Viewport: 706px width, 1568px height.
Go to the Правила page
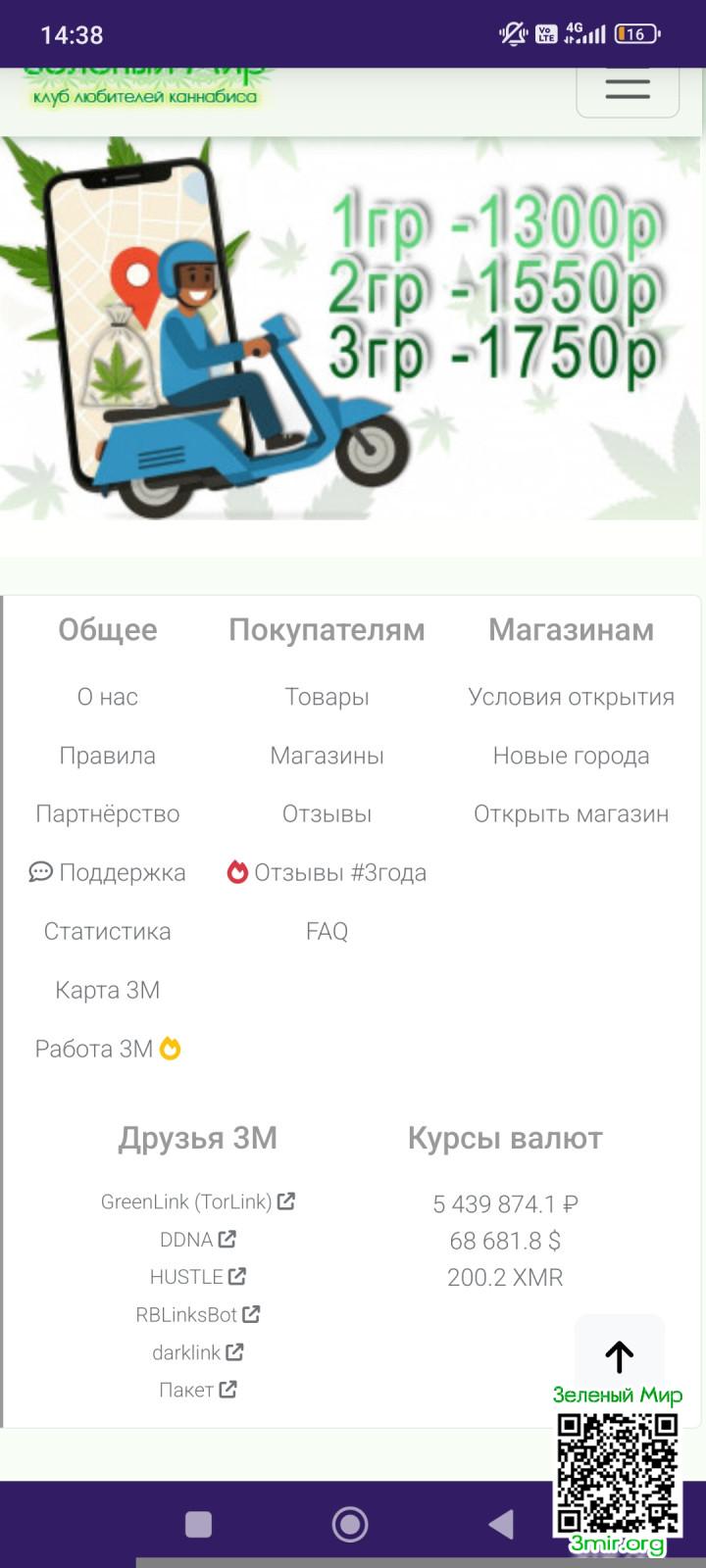tap(108, 756)
